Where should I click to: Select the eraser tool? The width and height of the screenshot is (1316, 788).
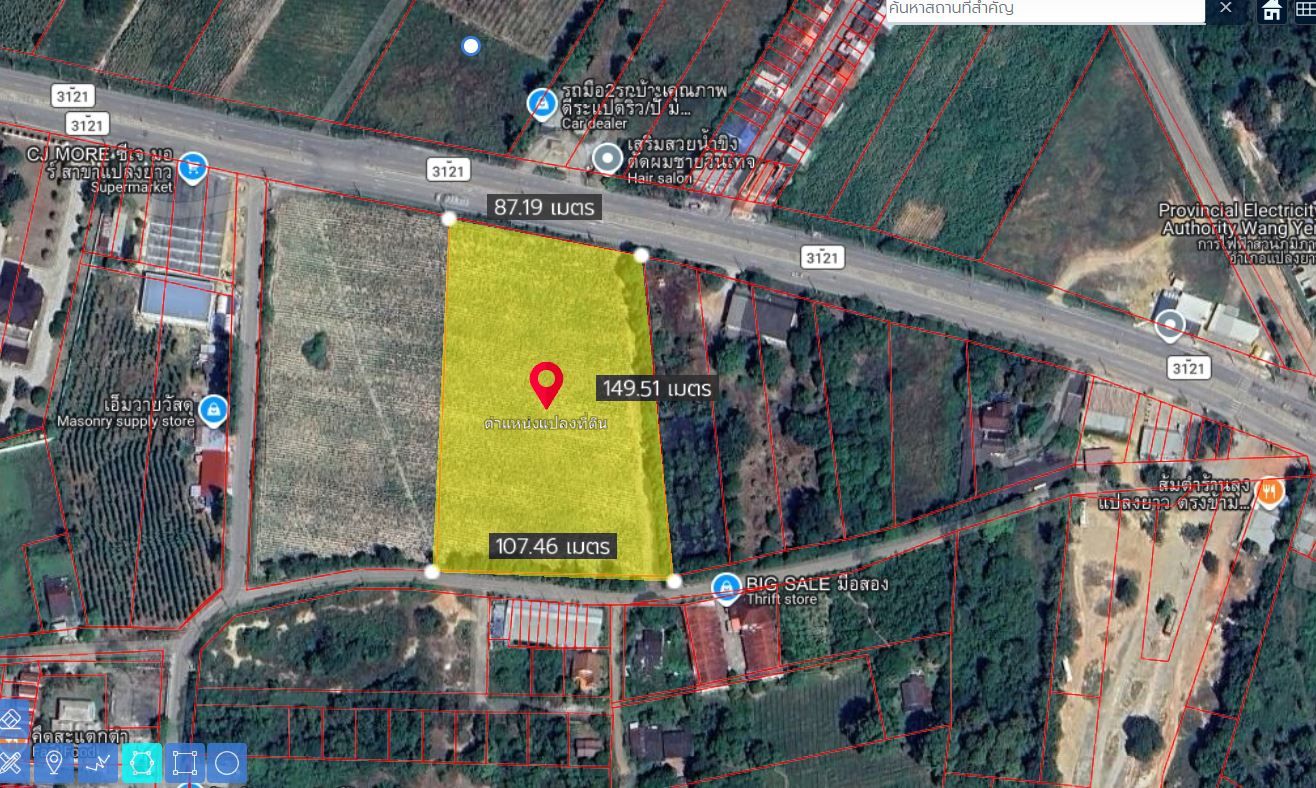tap(10, 720)
